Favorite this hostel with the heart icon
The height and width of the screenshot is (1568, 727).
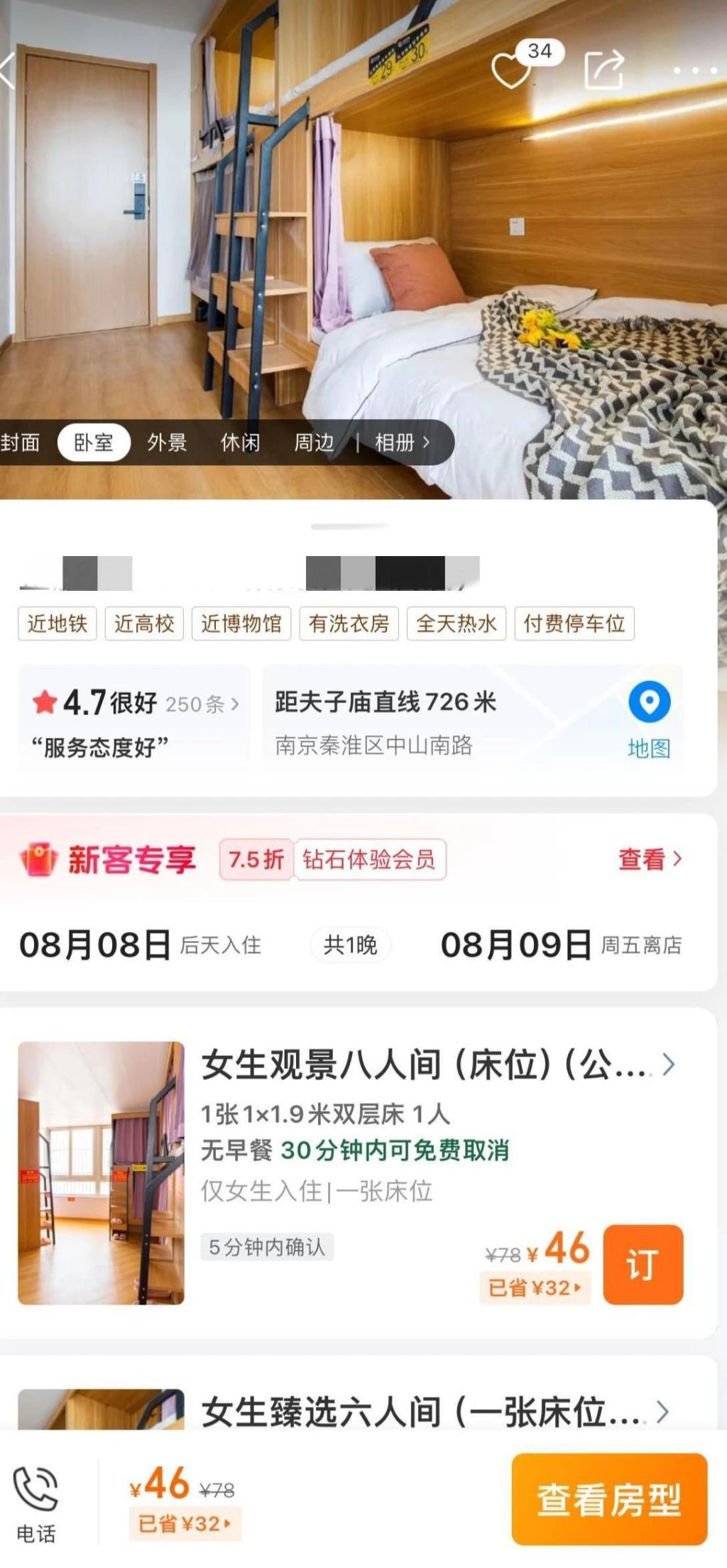click(x=511, y=71)
